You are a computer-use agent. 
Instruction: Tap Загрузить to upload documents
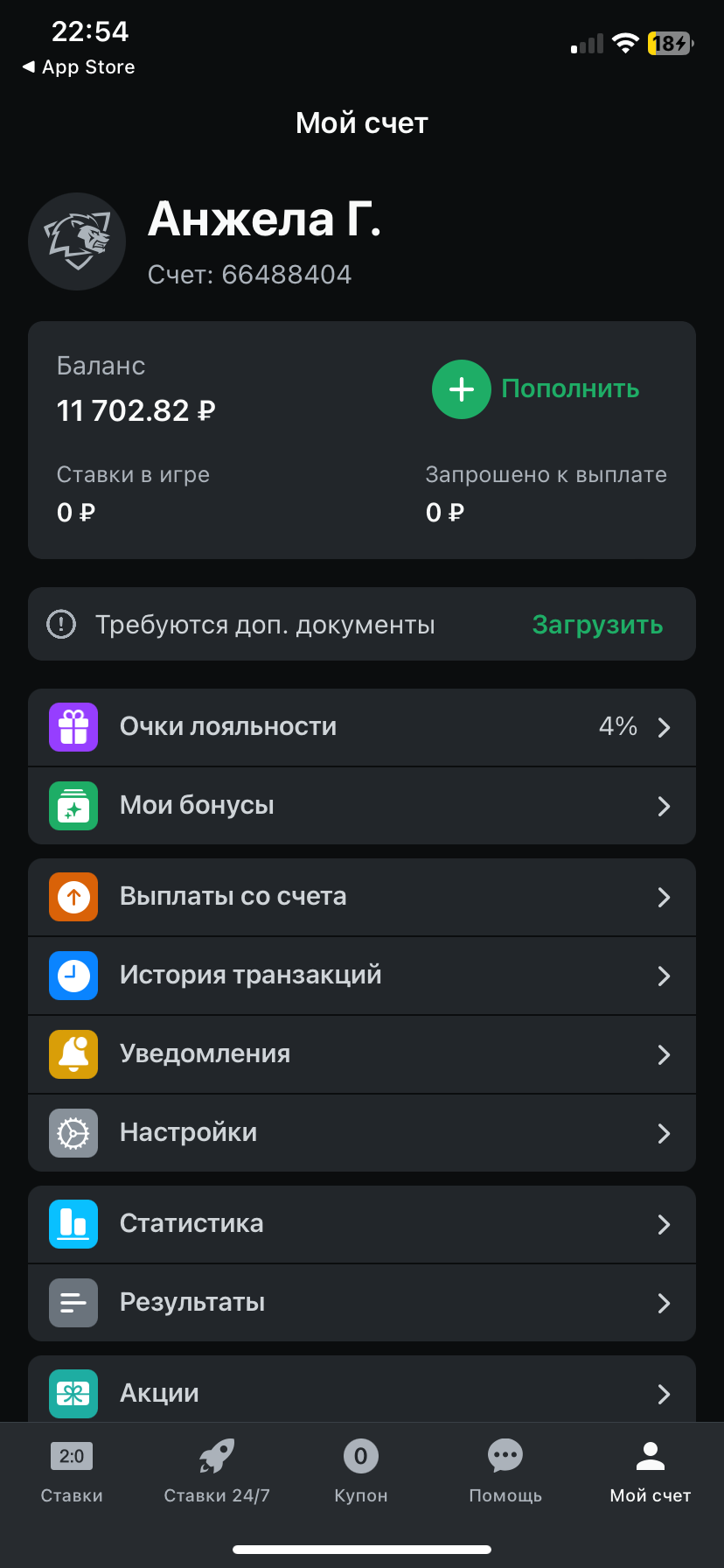(597, 625)
